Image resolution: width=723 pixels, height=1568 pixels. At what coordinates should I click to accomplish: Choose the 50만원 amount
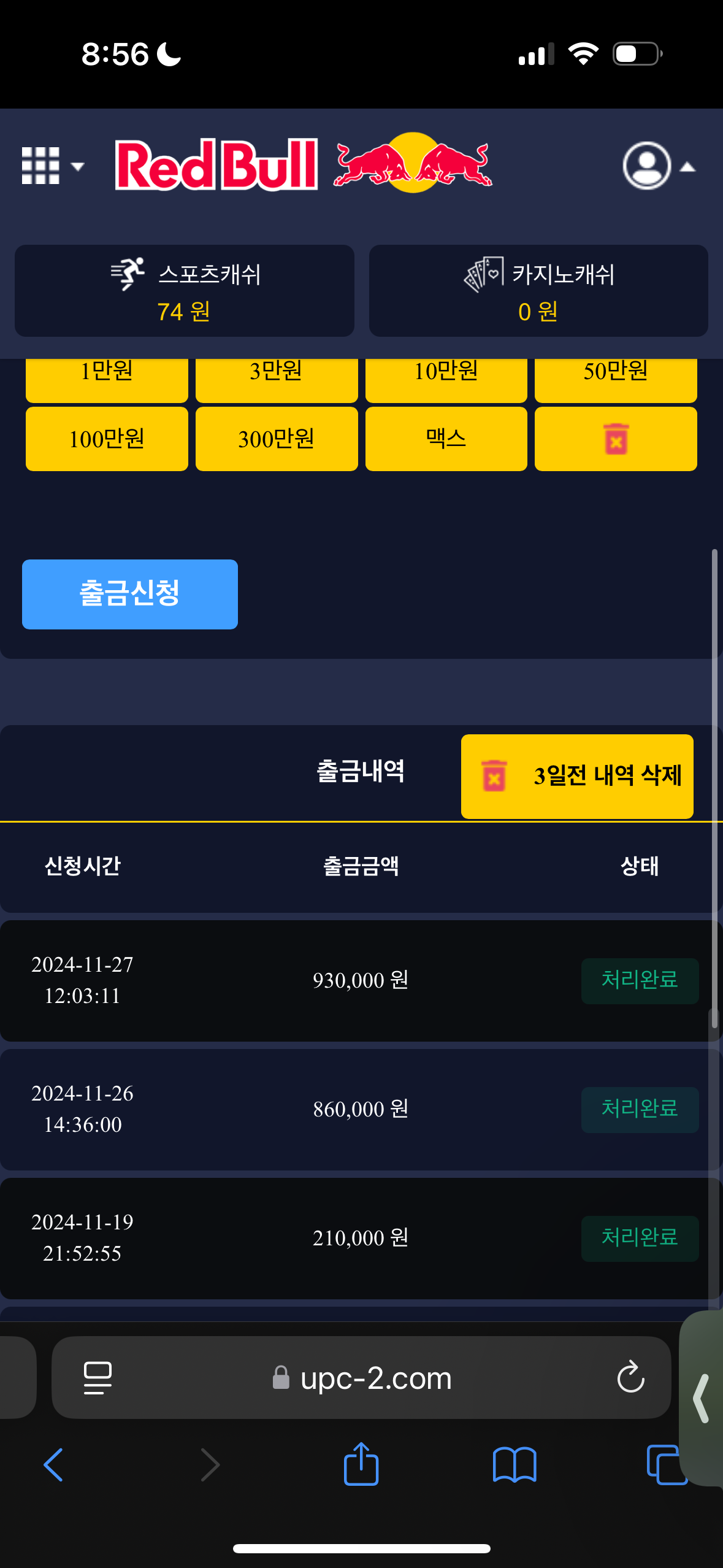[616, 375]
